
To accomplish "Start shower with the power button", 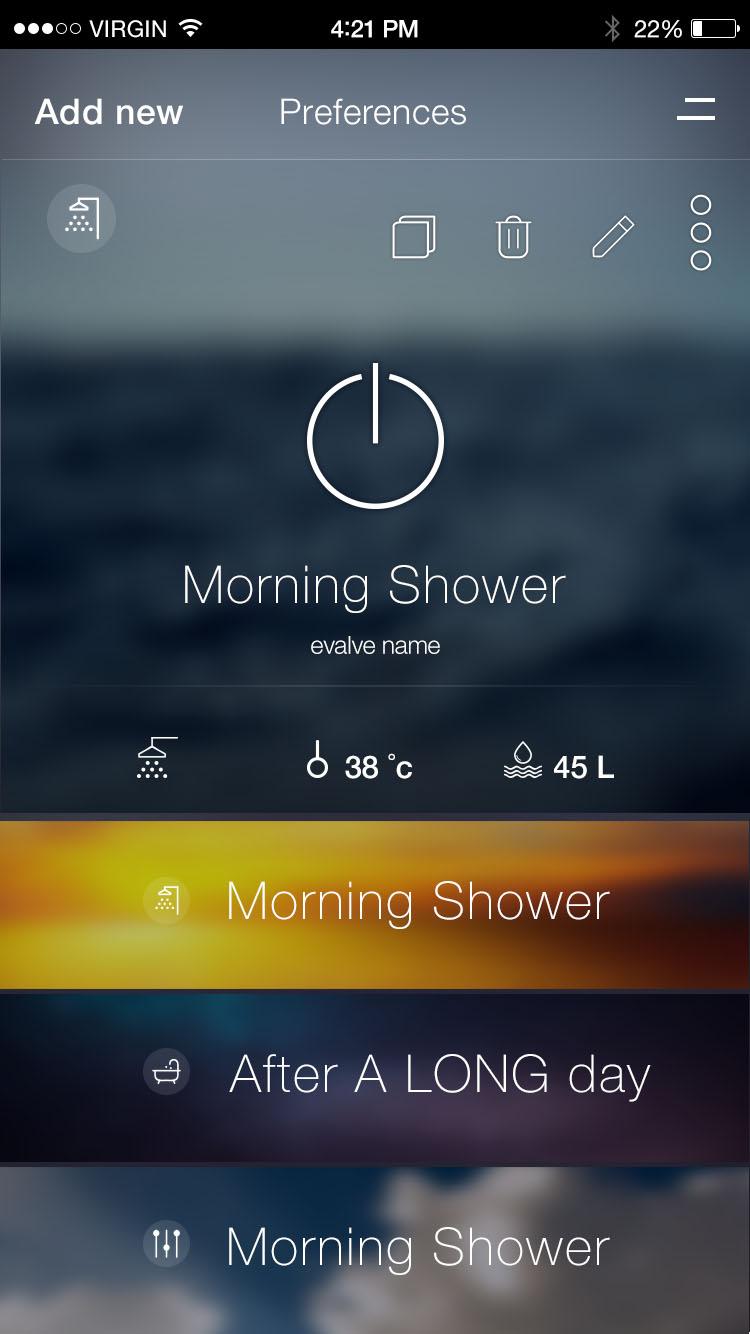I will click(x=375, y=438).
